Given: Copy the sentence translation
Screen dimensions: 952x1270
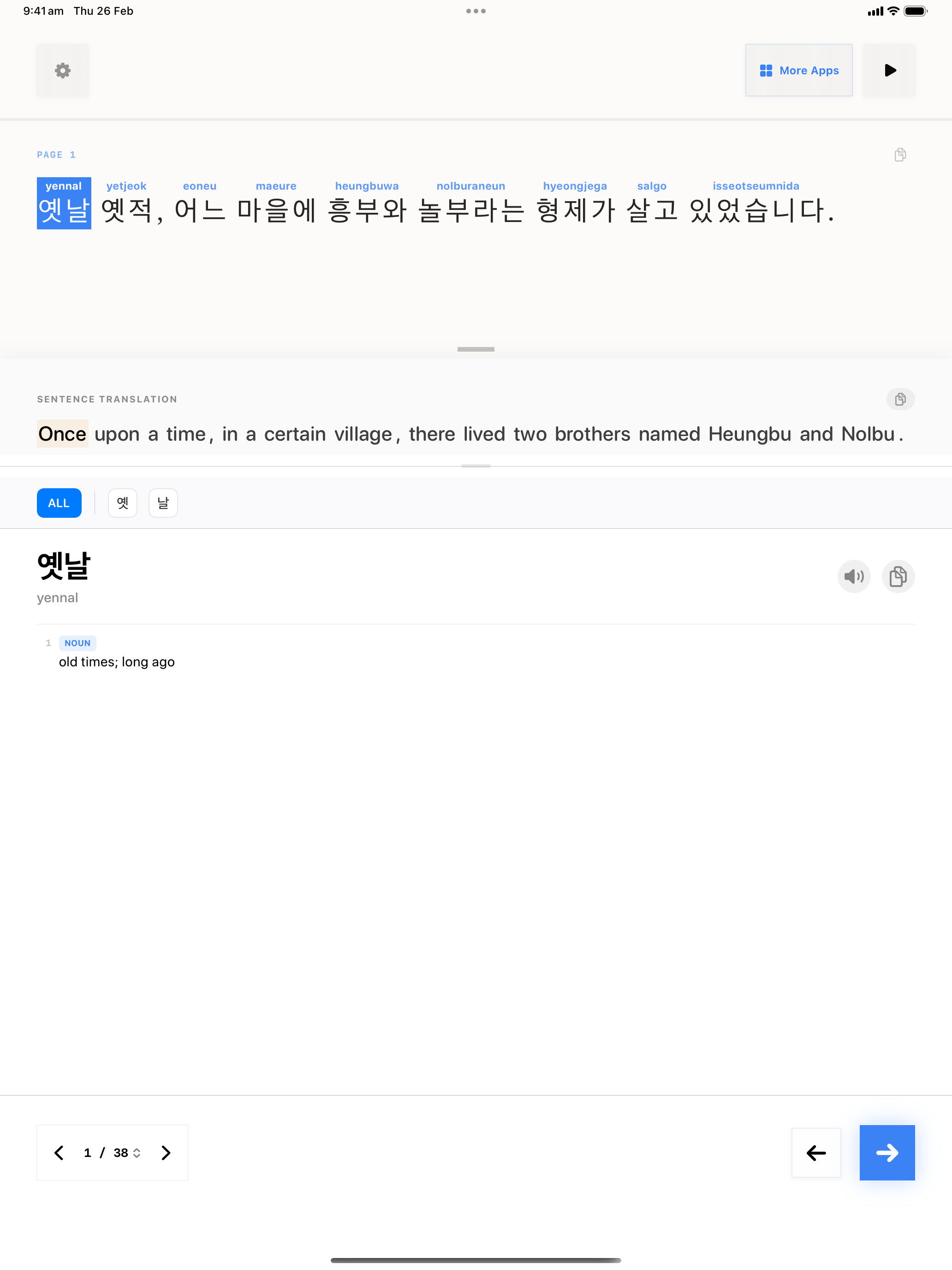Looking at the screenshot, I should (900, 399).
